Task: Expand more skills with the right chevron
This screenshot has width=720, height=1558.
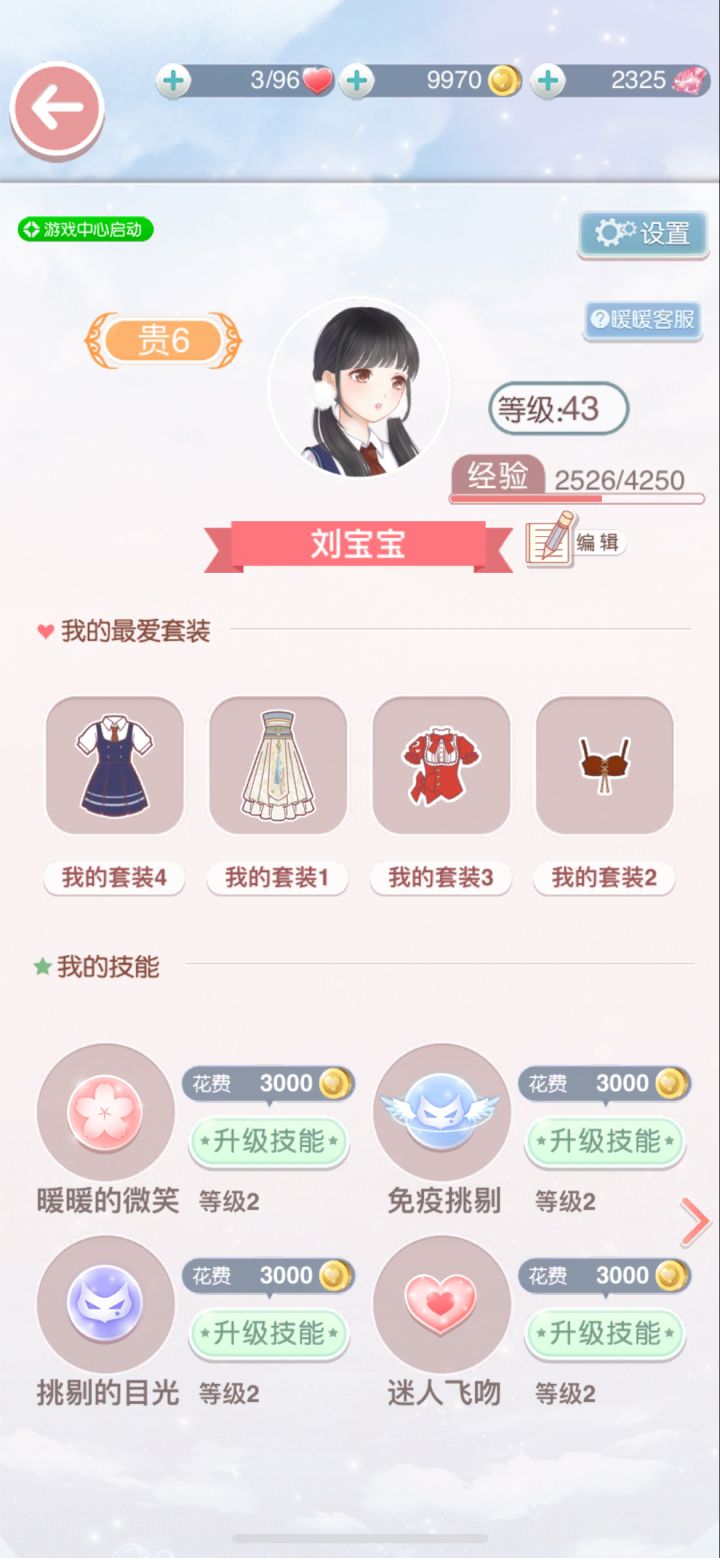Action: click(695, 1221)
